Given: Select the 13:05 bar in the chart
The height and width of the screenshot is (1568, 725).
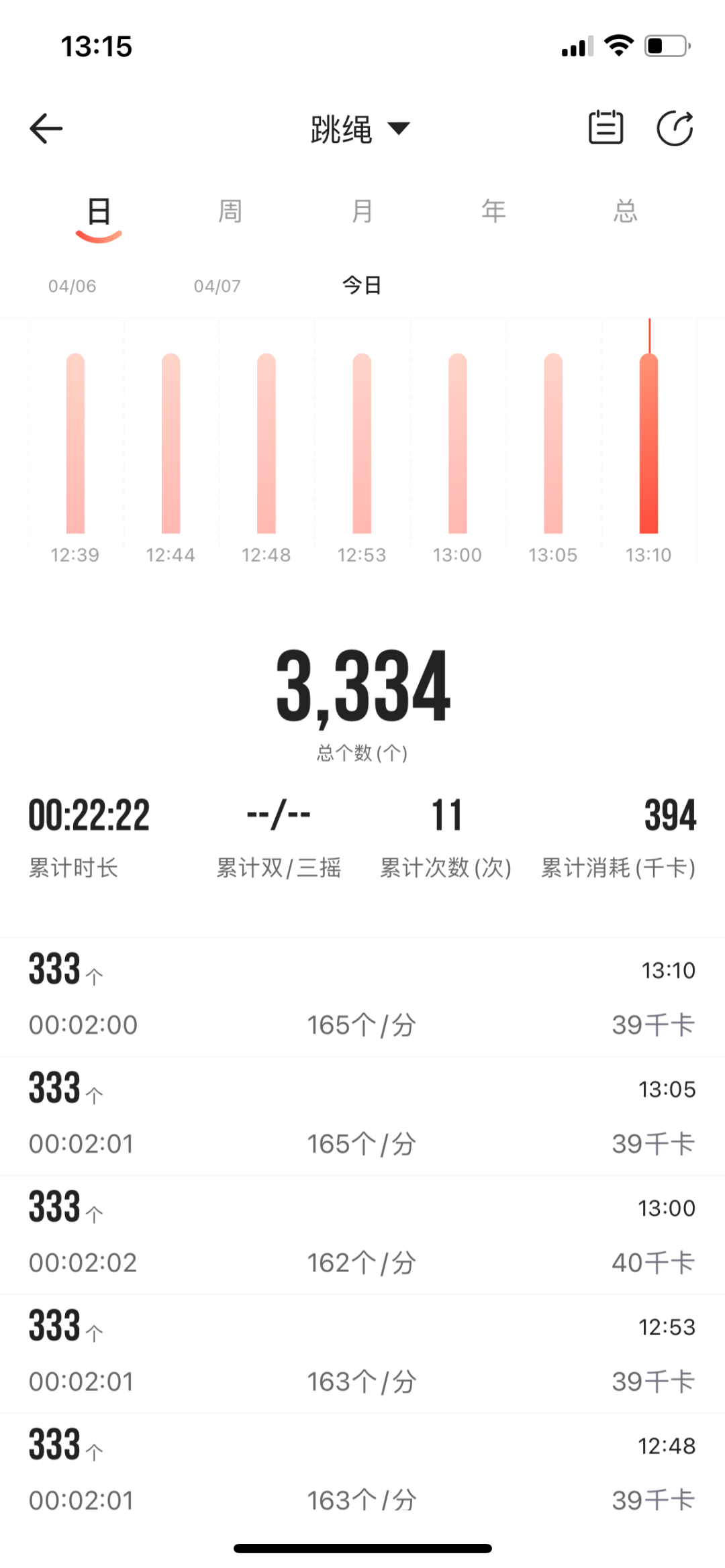Looking at the screenshot, I should (553, 443).
